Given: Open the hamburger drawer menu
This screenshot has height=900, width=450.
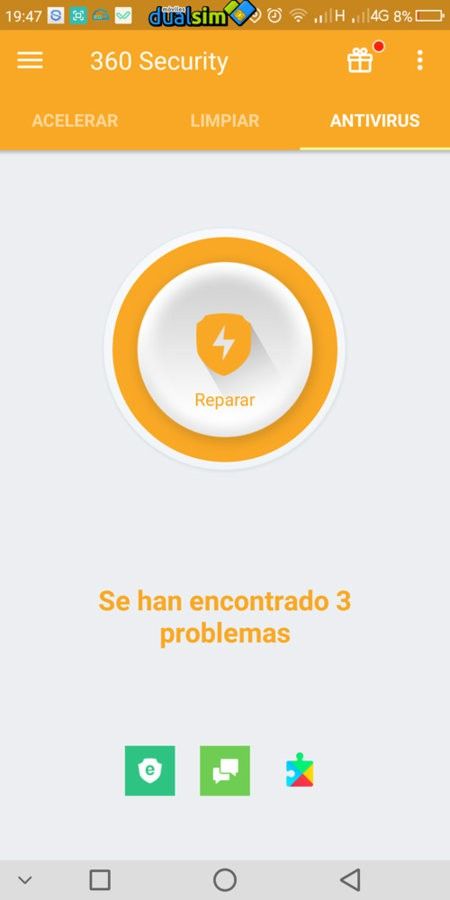Looking at the screenshot, I should 30,60.
